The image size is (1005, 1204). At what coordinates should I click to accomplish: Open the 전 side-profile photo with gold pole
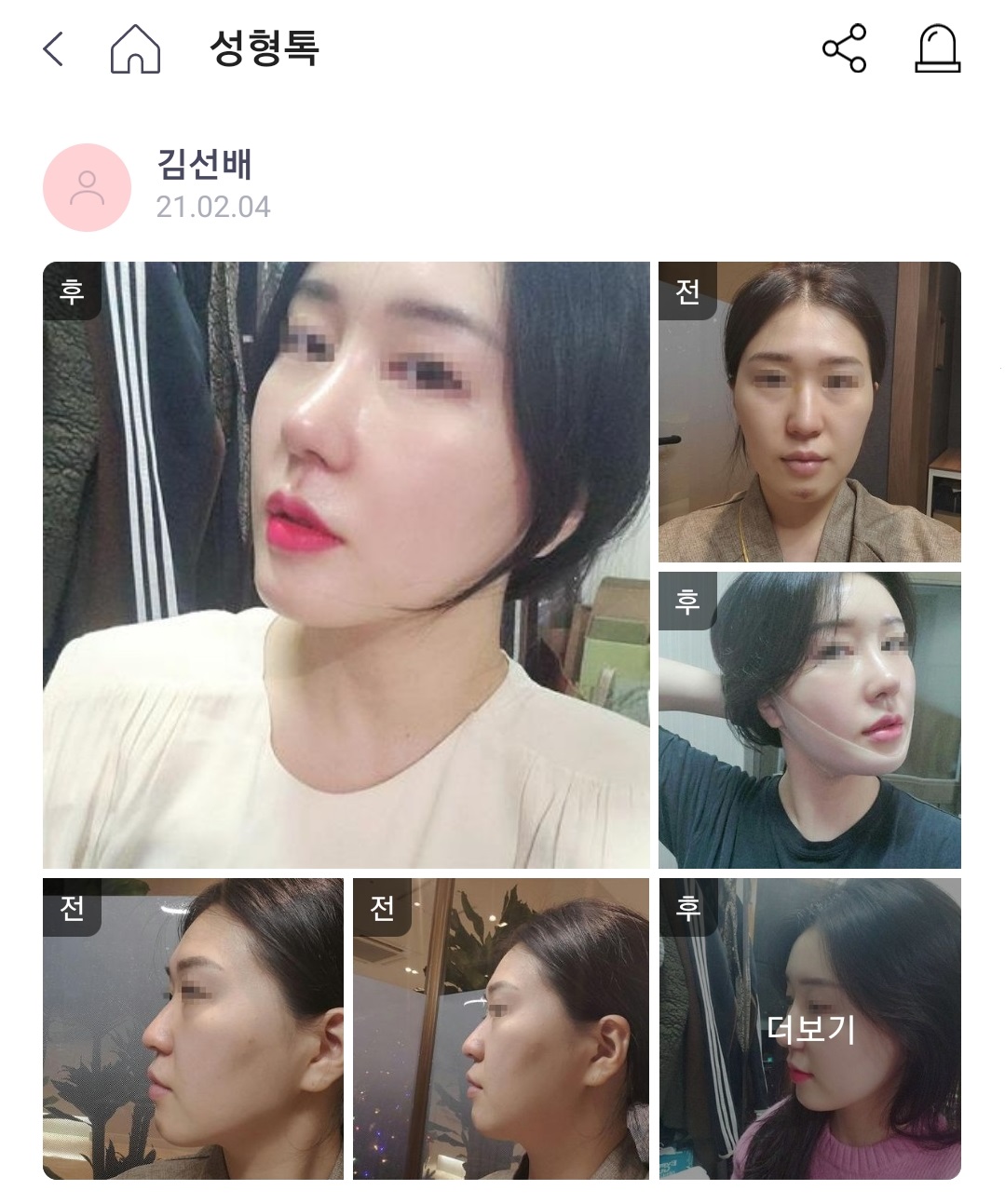pyautogui.click(x=501, y=1028)
